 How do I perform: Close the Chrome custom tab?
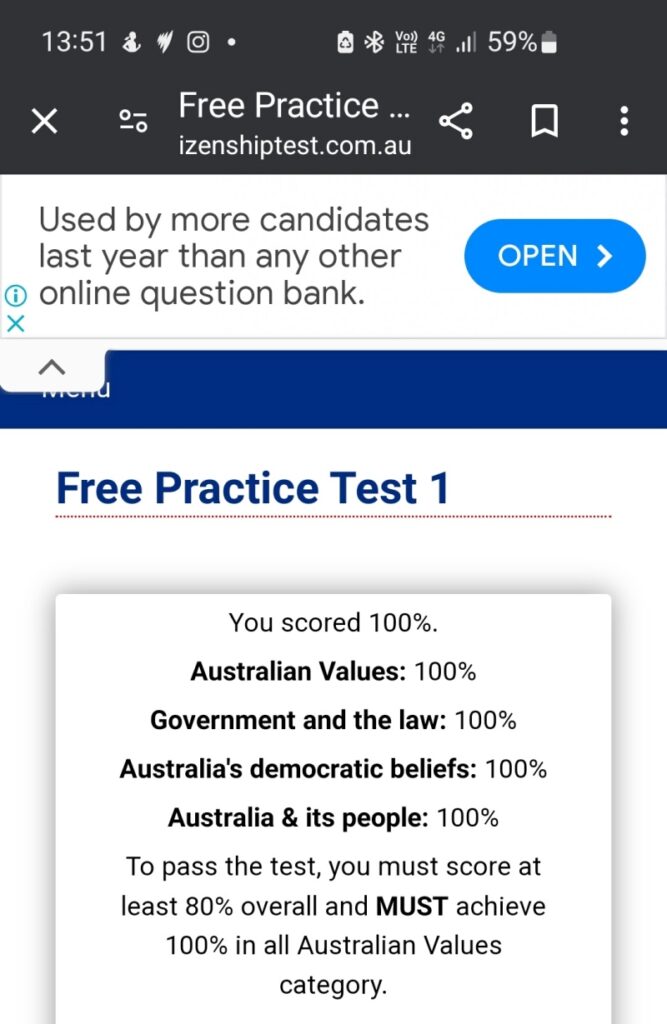[44, 122]
